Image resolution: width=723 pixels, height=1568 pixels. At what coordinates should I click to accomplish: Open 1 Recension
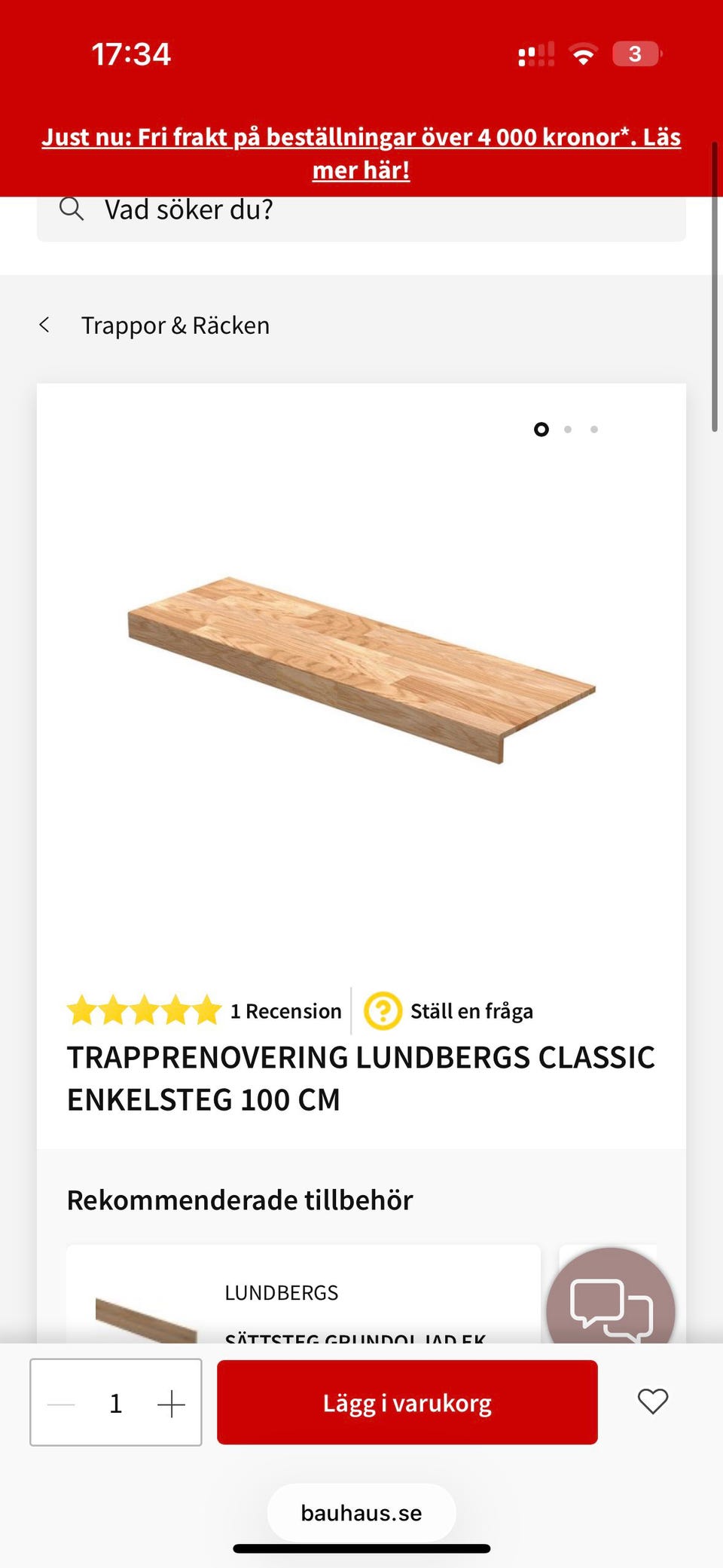pyautogui.click(x=287, y=1010)
